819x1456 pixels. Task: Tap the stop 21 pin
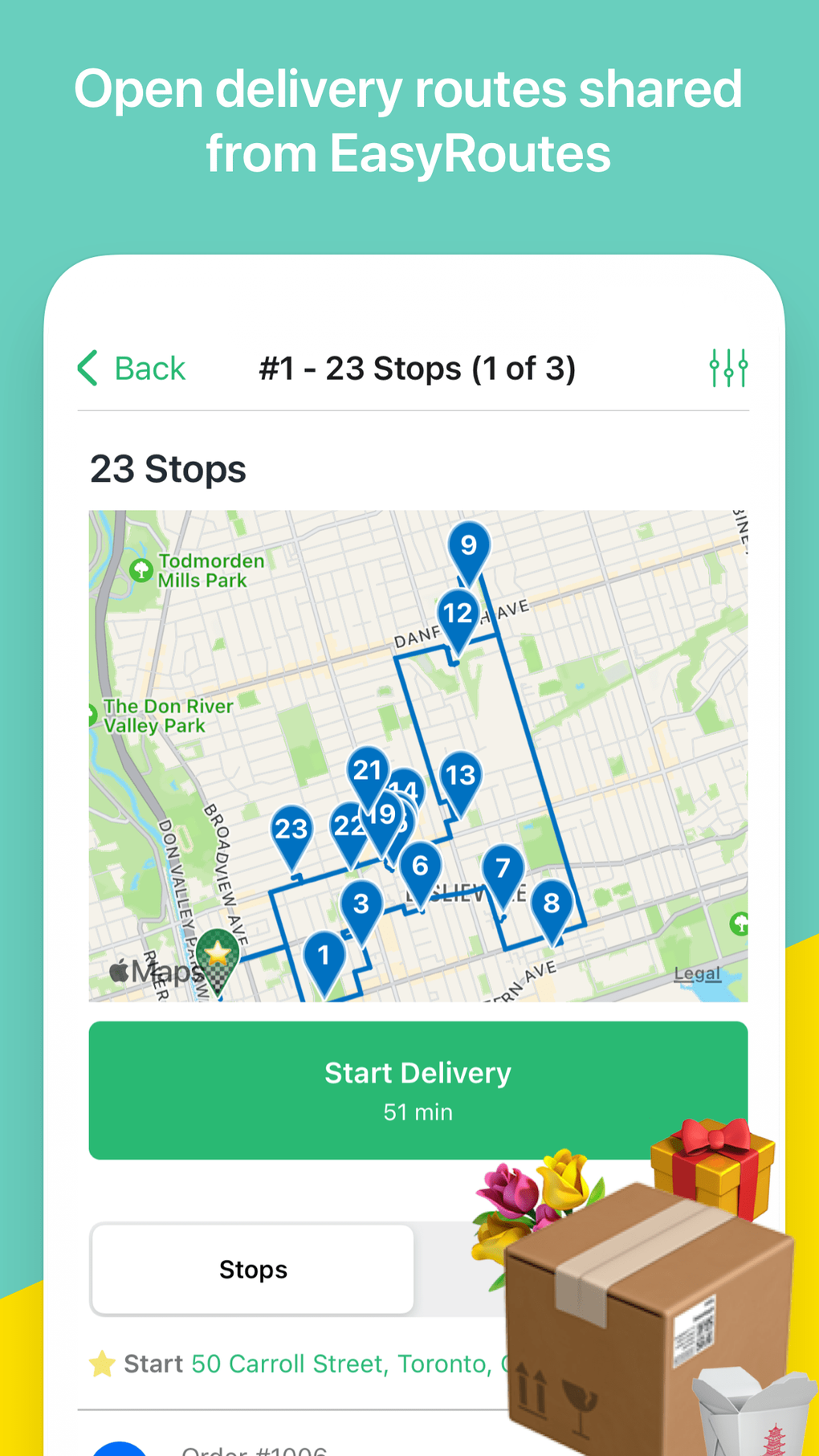pyautogui.click(x=367, y=773)
